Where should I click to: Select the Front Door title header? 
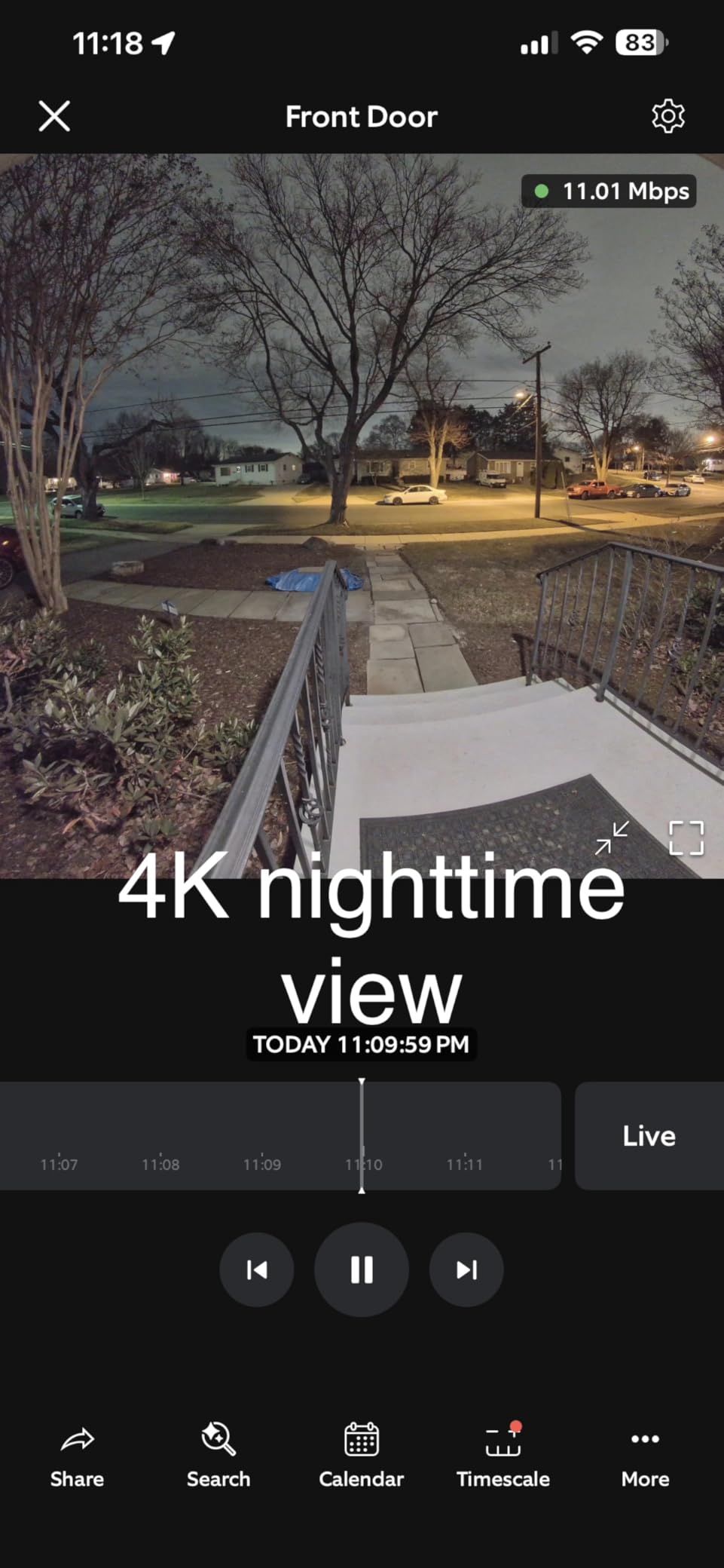361,116
